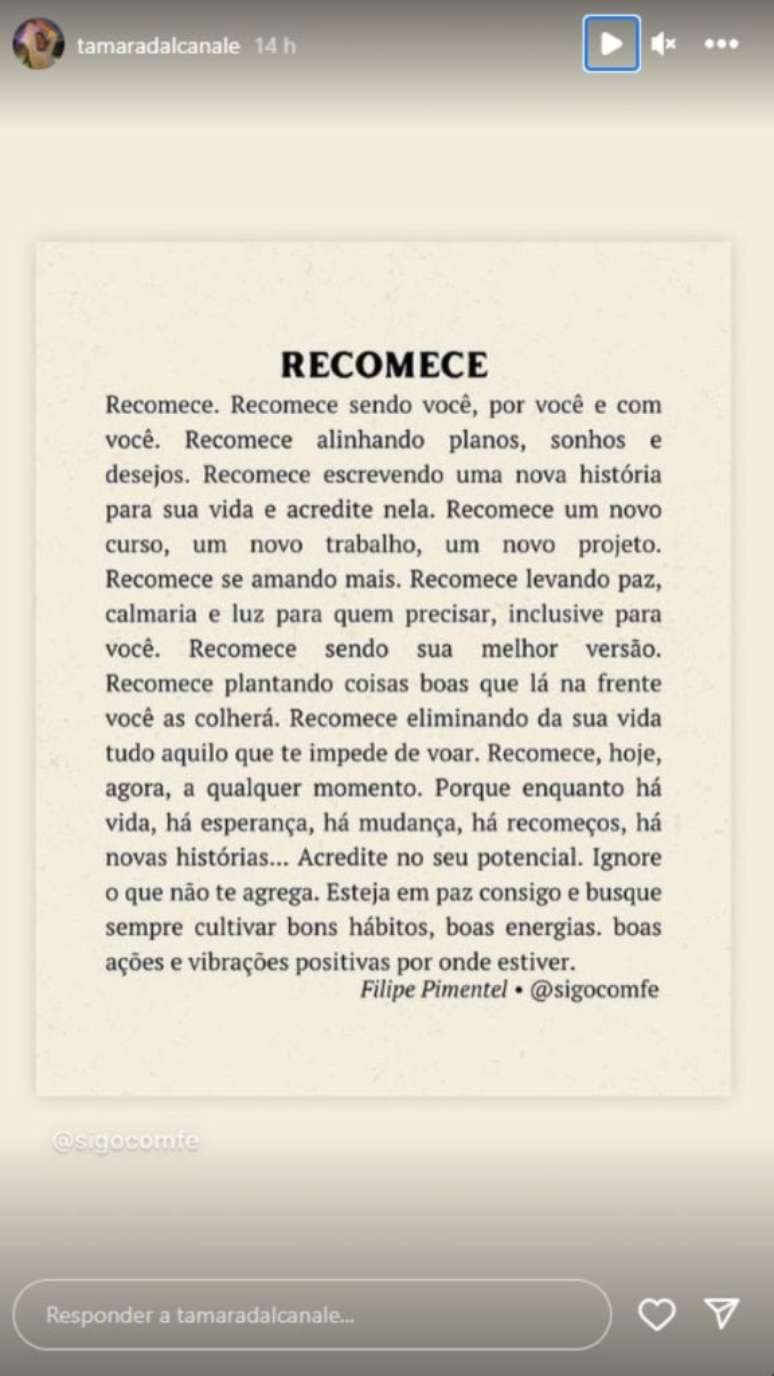774x1376 pixels.
Task: Open the tamaradalcanale username link
Action: click(158, 46)
